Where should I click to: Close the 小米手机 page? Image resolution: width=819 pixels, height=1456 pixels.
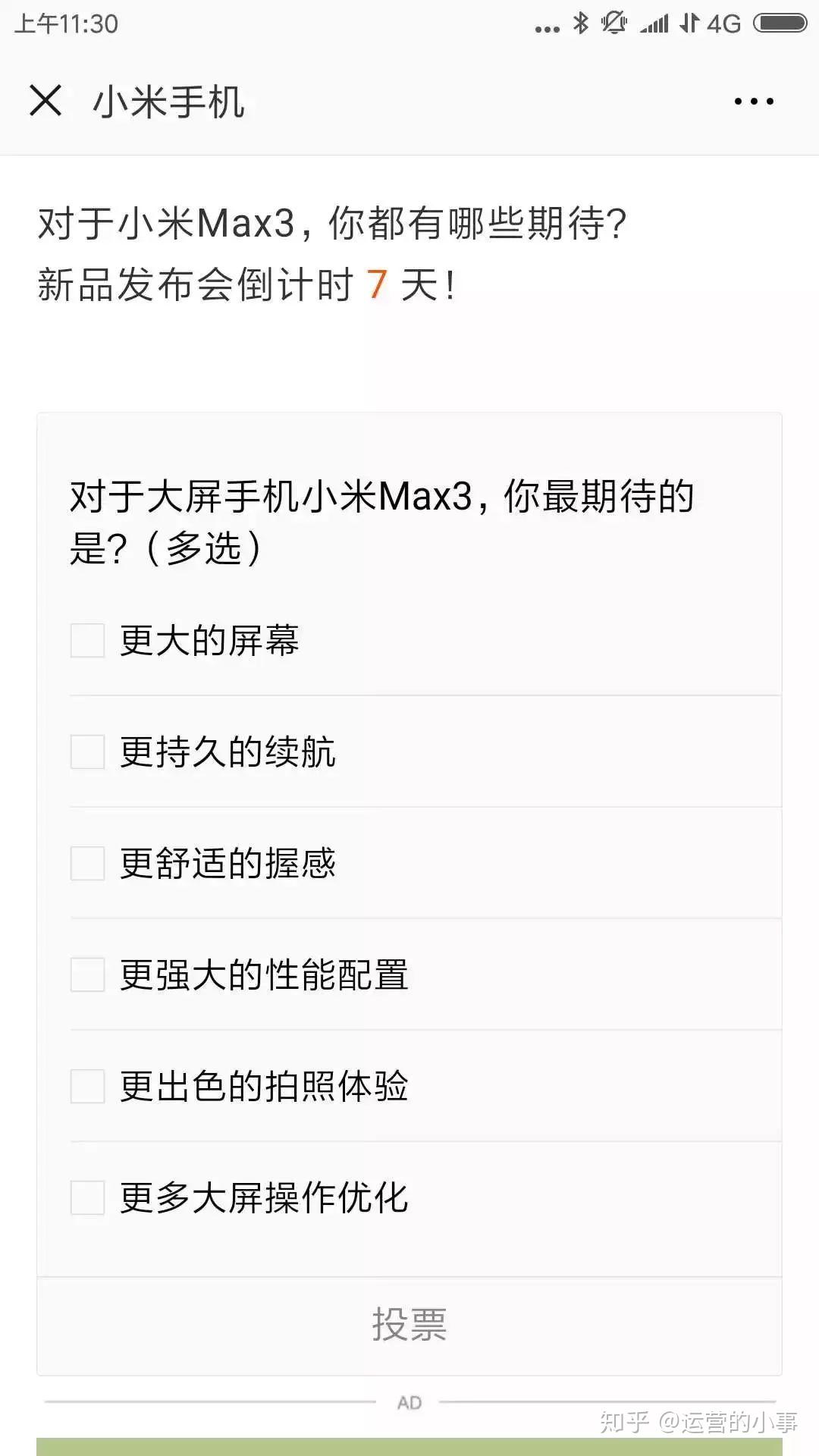(x=45, y=101)
